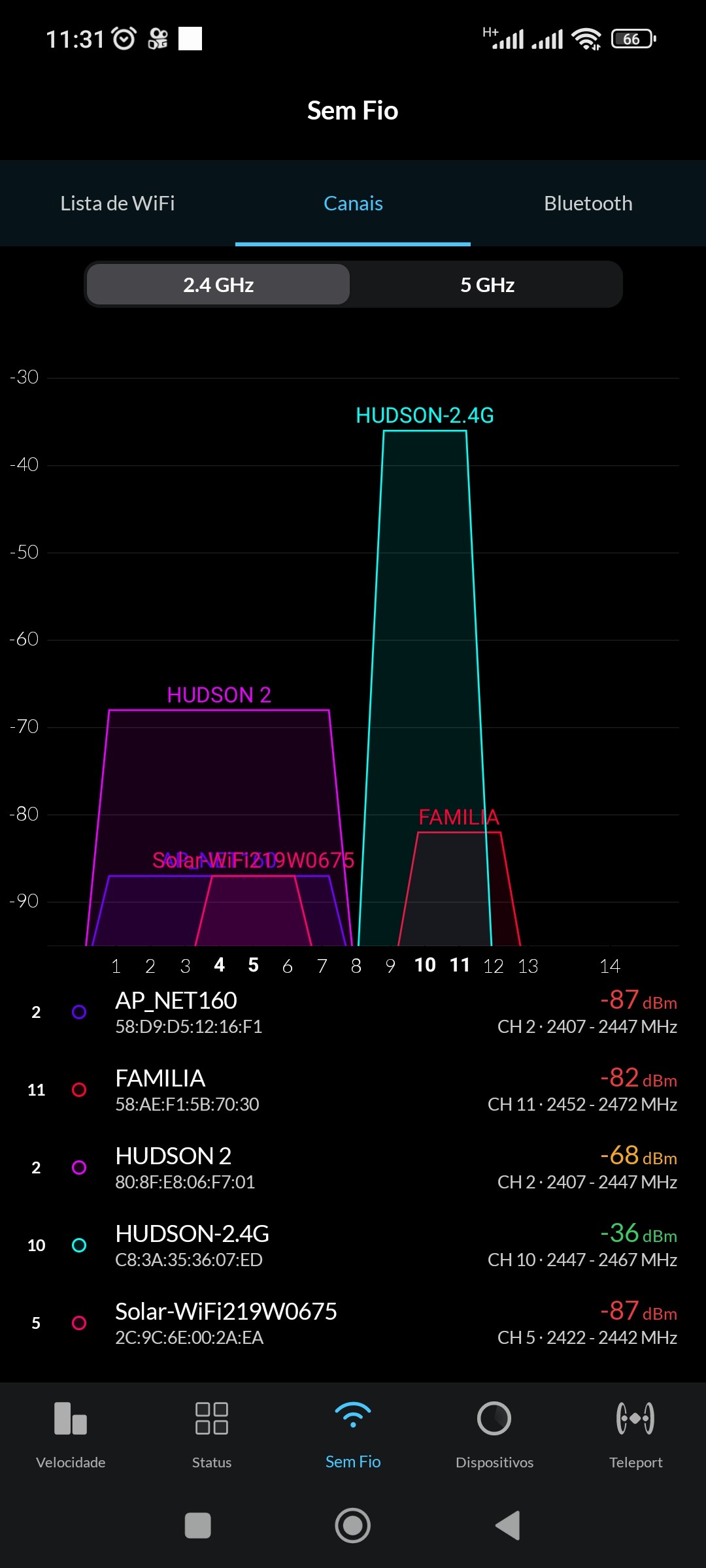Open the FAMILIA network row
Image resolution: width=706 pixels, height=1568 pixels.
[x=353, y=1090]
